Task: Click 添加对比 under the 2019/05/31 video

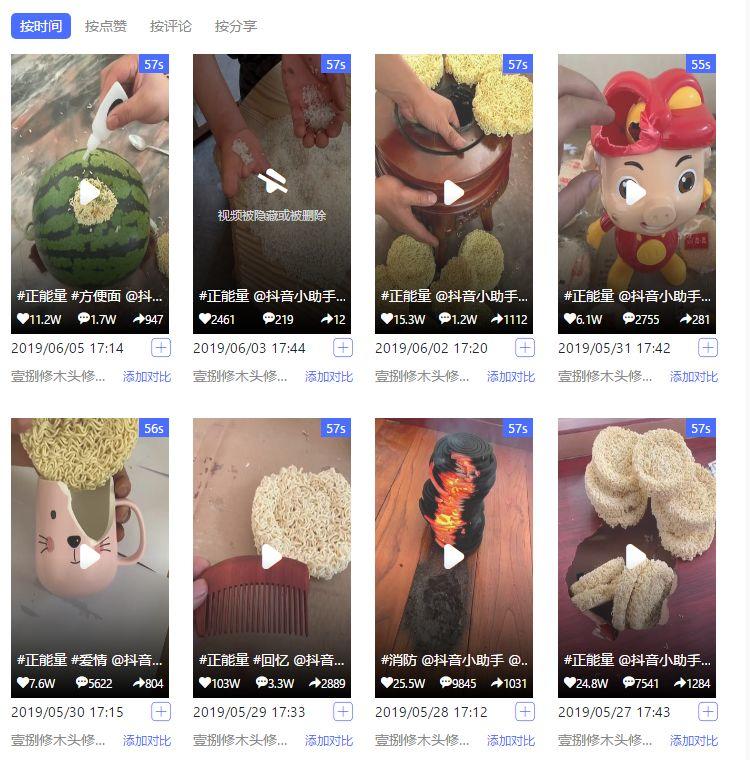Action: point(693,377)
